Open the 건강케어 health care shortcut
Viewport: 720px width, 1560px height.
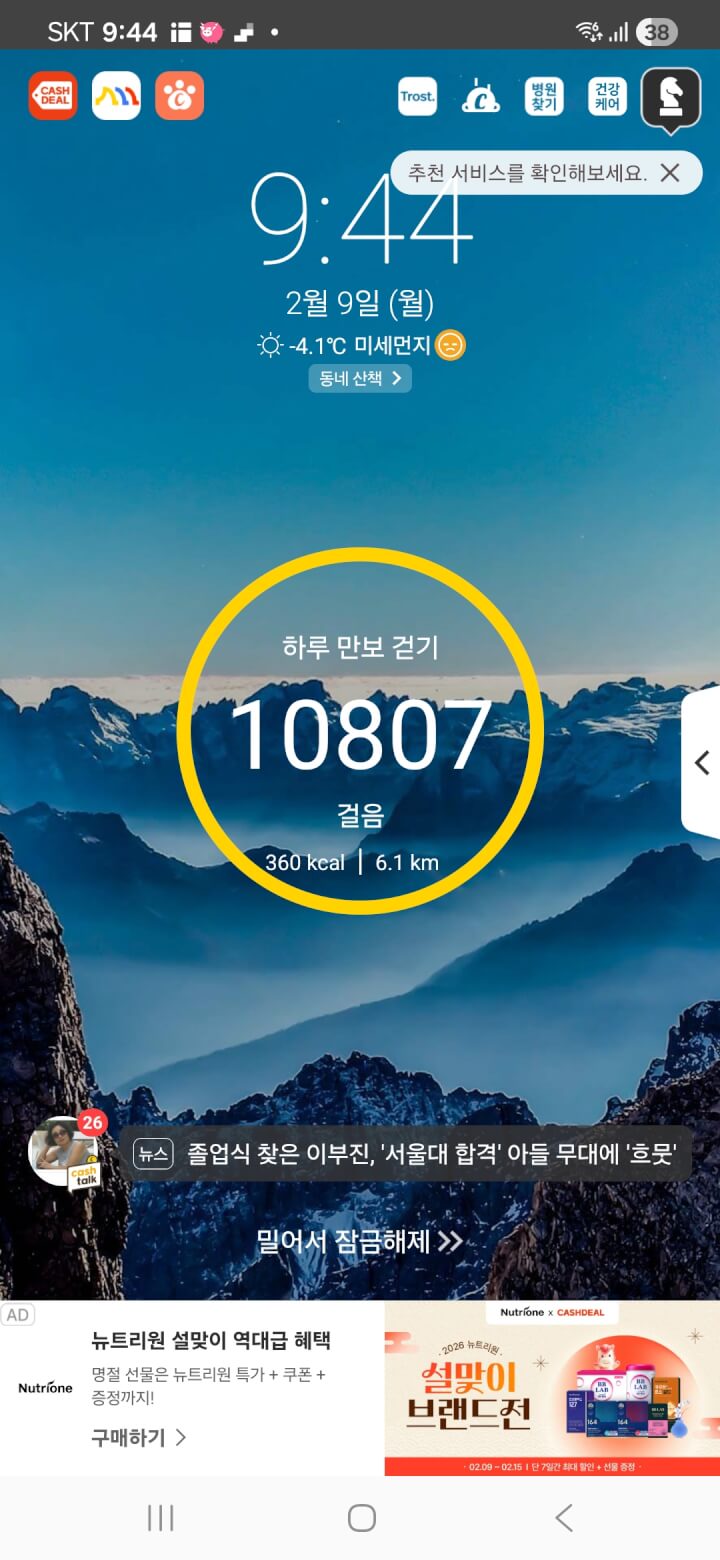coord(607,97)
